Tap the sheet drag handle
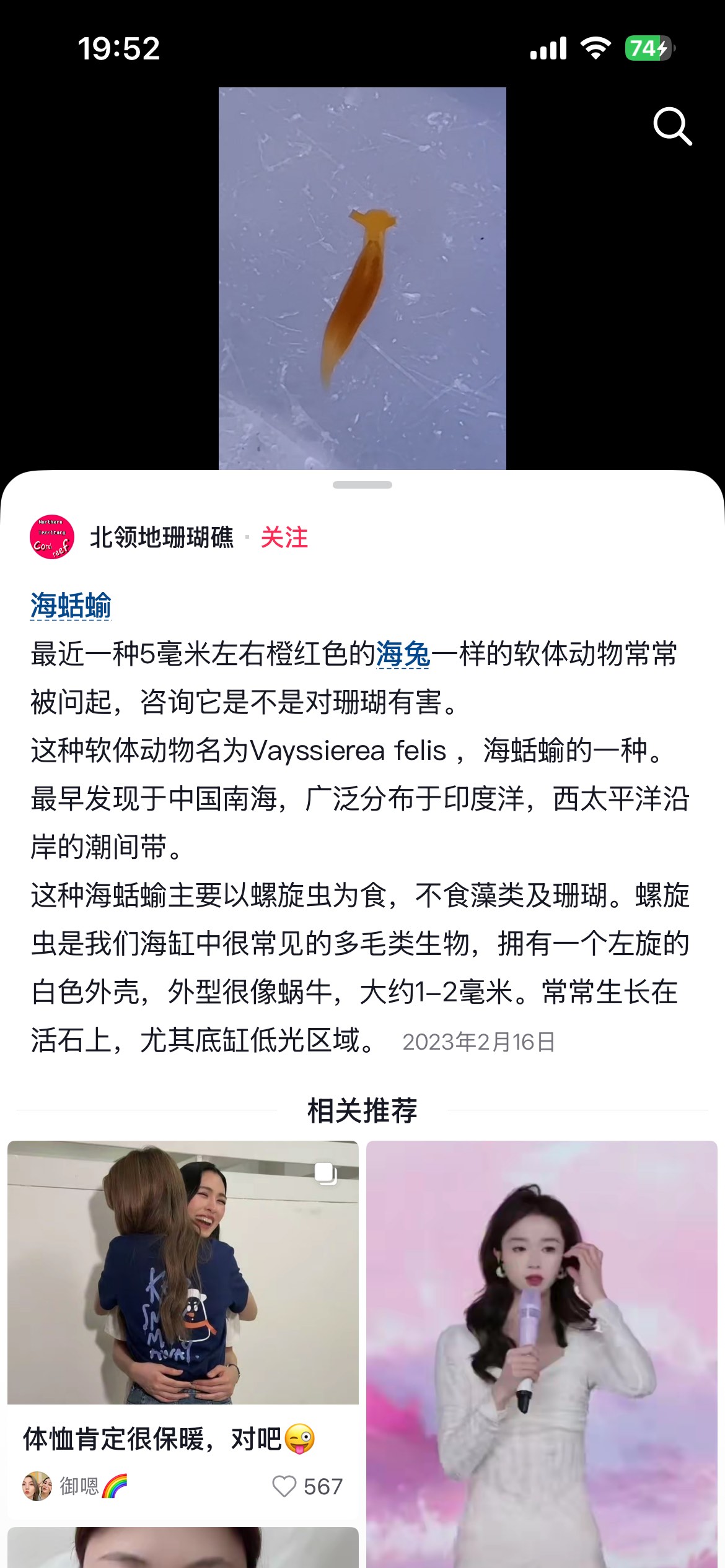The height and width of the screenshot is (1568, 725). click(x=362, y=485)
